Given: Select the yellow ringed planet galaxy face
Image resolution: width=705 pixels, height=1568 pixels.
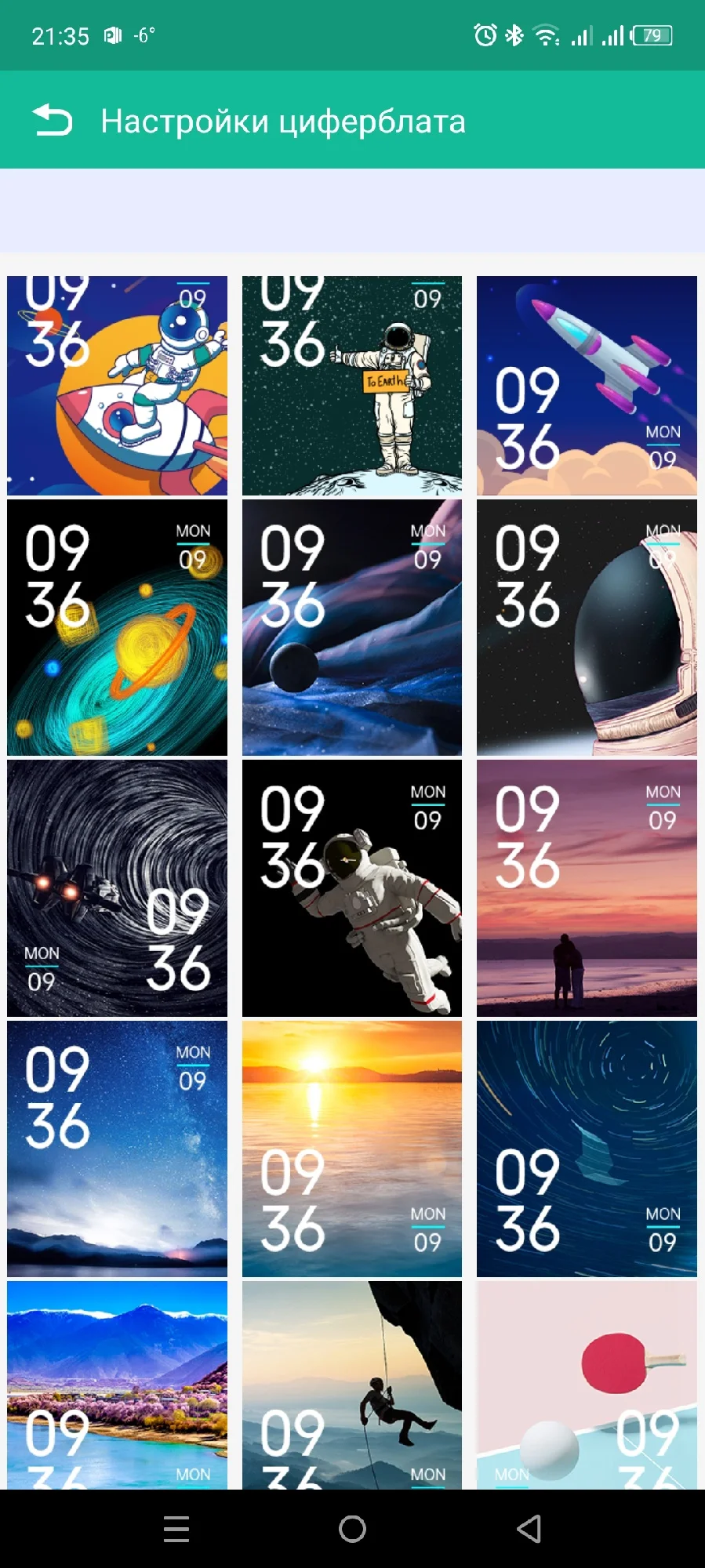Looking at the screenshot, I should click(117, 627).
